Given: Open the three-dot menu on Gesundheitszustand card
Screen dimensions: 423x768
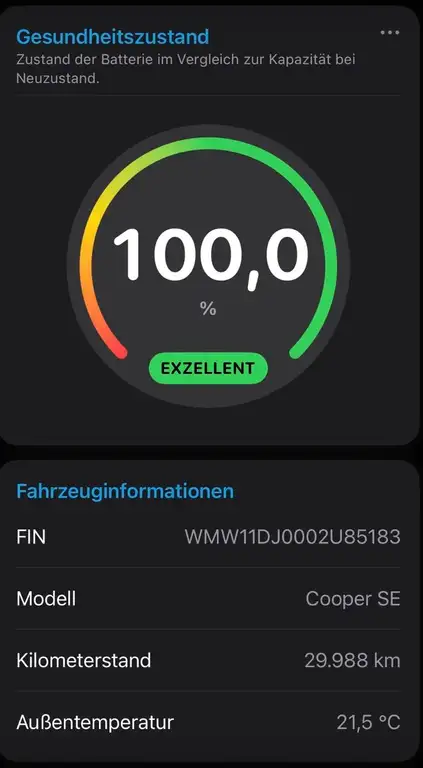Looking at the screenshot, I should coord(390,33).
